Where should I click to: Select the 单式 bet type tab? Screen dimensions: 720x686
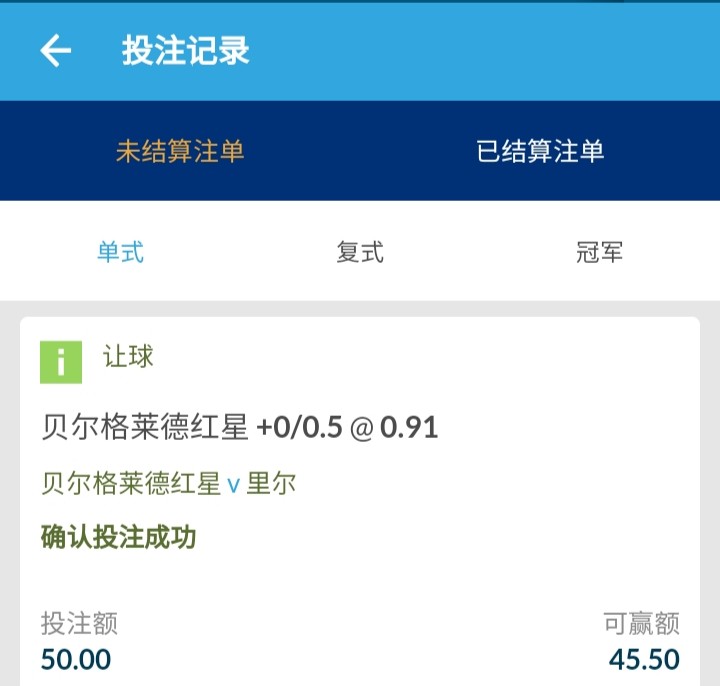coord(120,252)
